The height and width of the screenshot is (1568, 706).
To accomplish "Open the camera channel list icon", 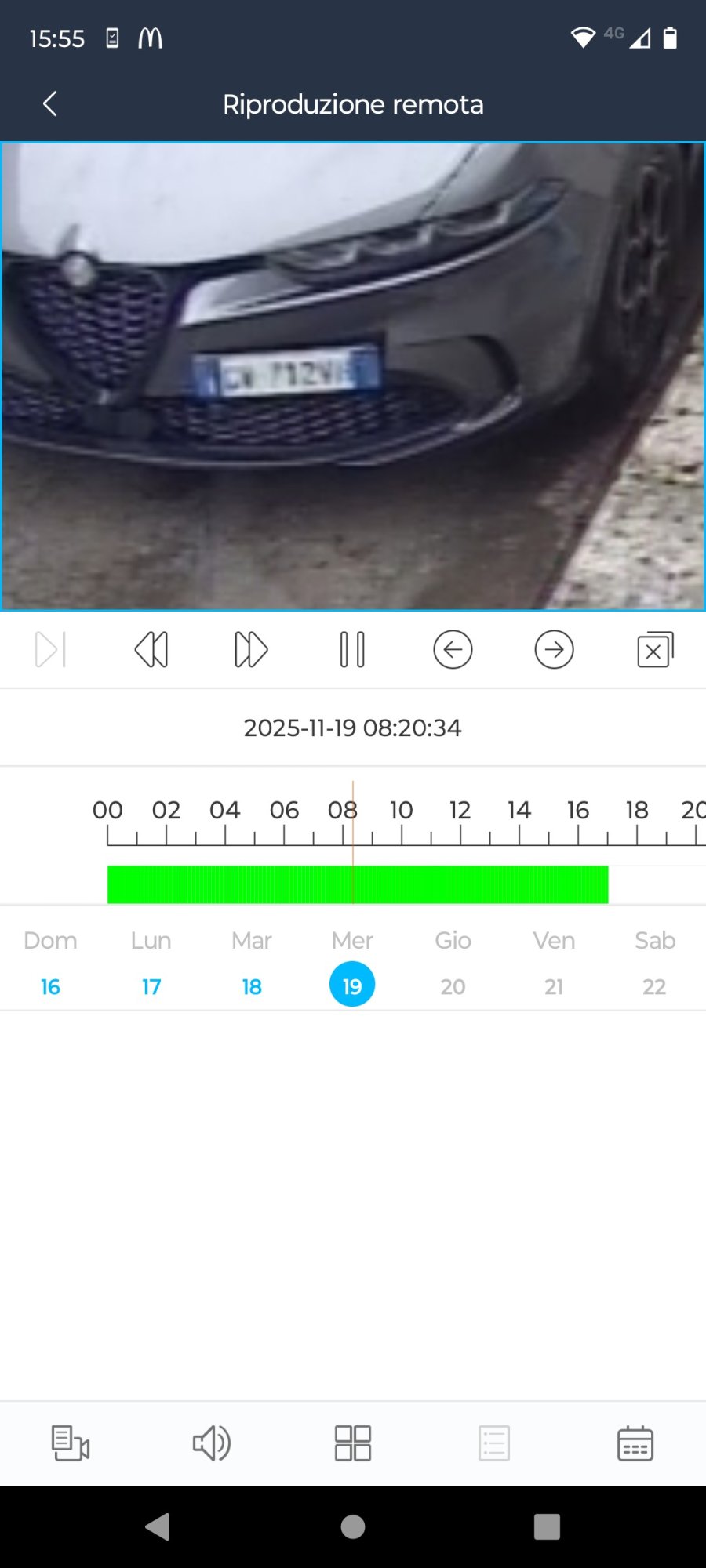I will click(x=71, y=1443).
